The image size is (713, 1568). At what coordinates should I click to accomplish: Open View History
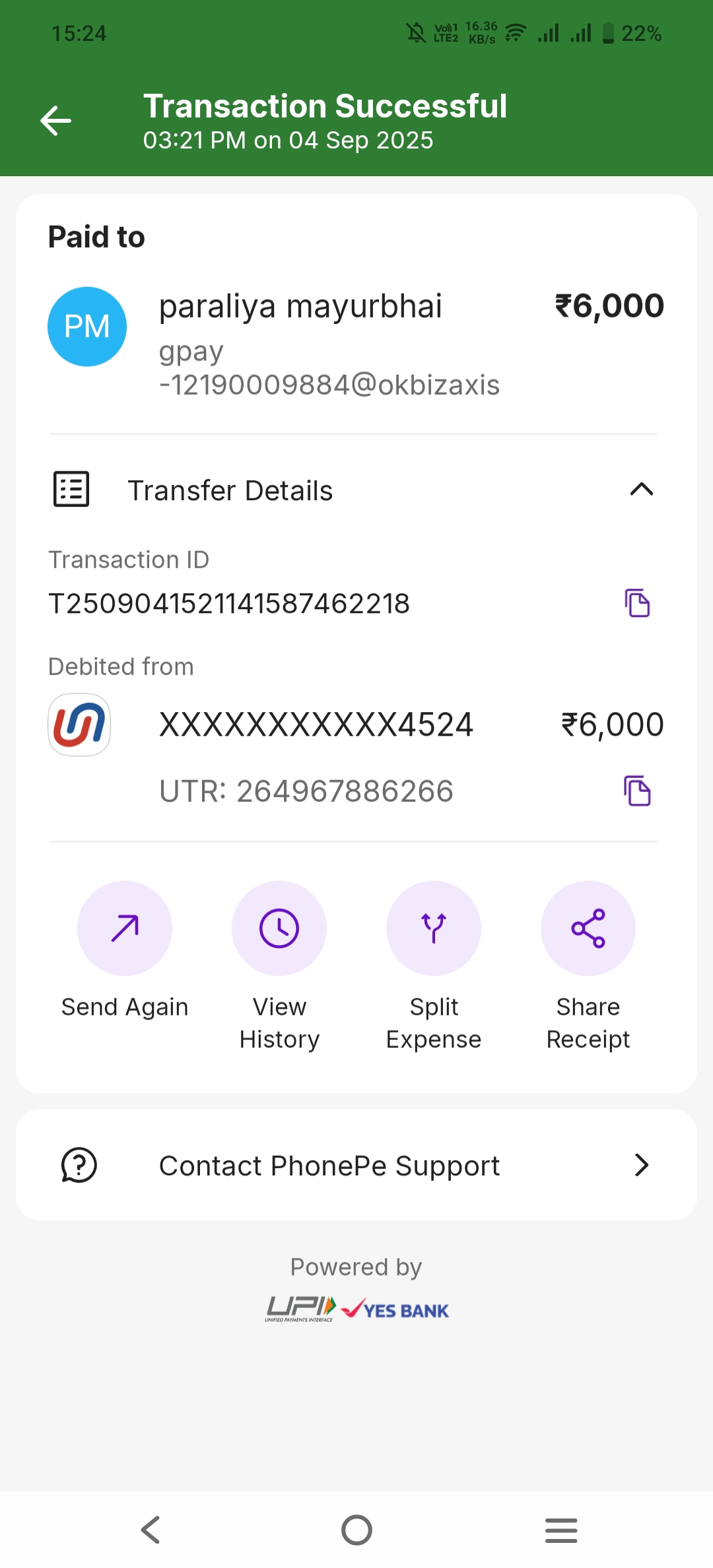pyautogui.click(x=279, y=929)
